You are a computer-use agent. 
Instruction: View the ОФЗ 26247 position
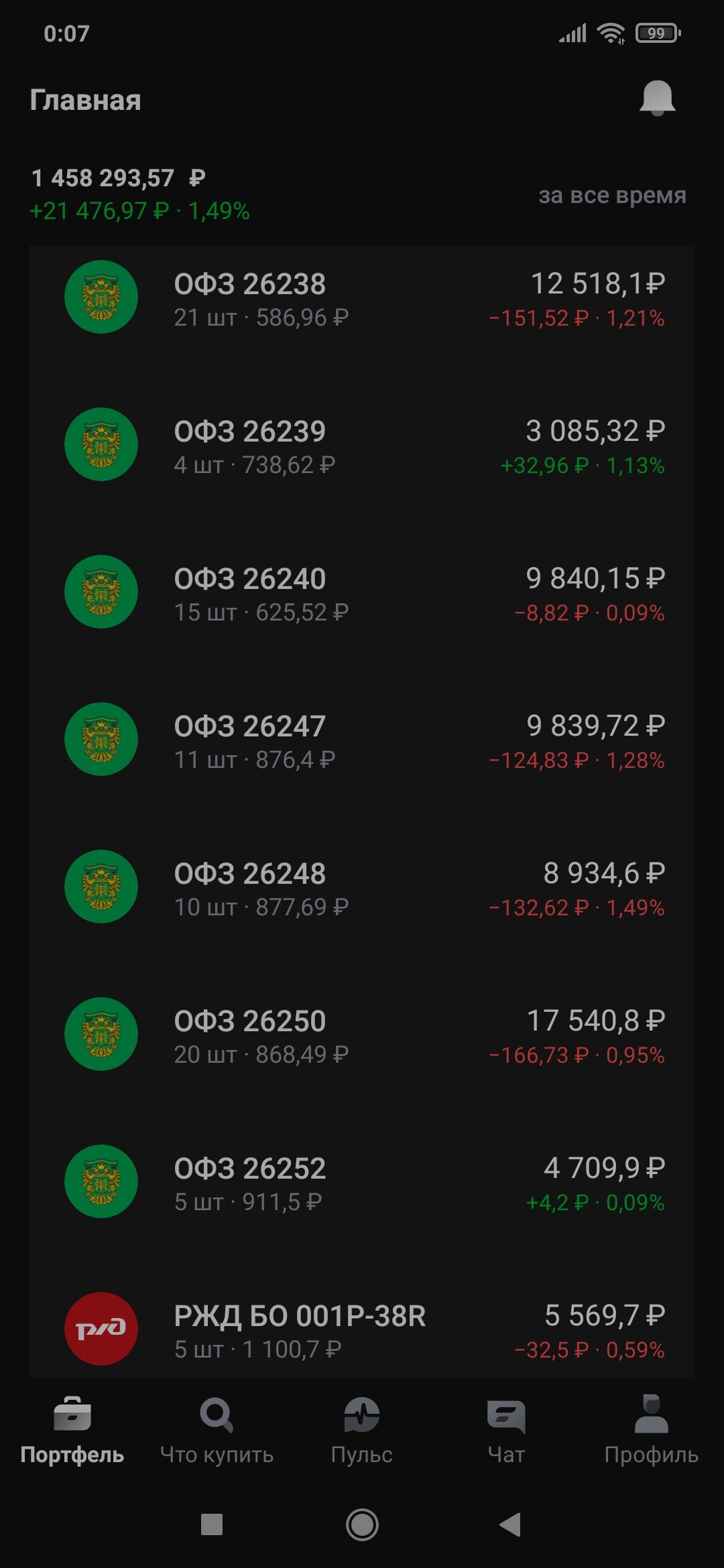click(x=362, y=740)
